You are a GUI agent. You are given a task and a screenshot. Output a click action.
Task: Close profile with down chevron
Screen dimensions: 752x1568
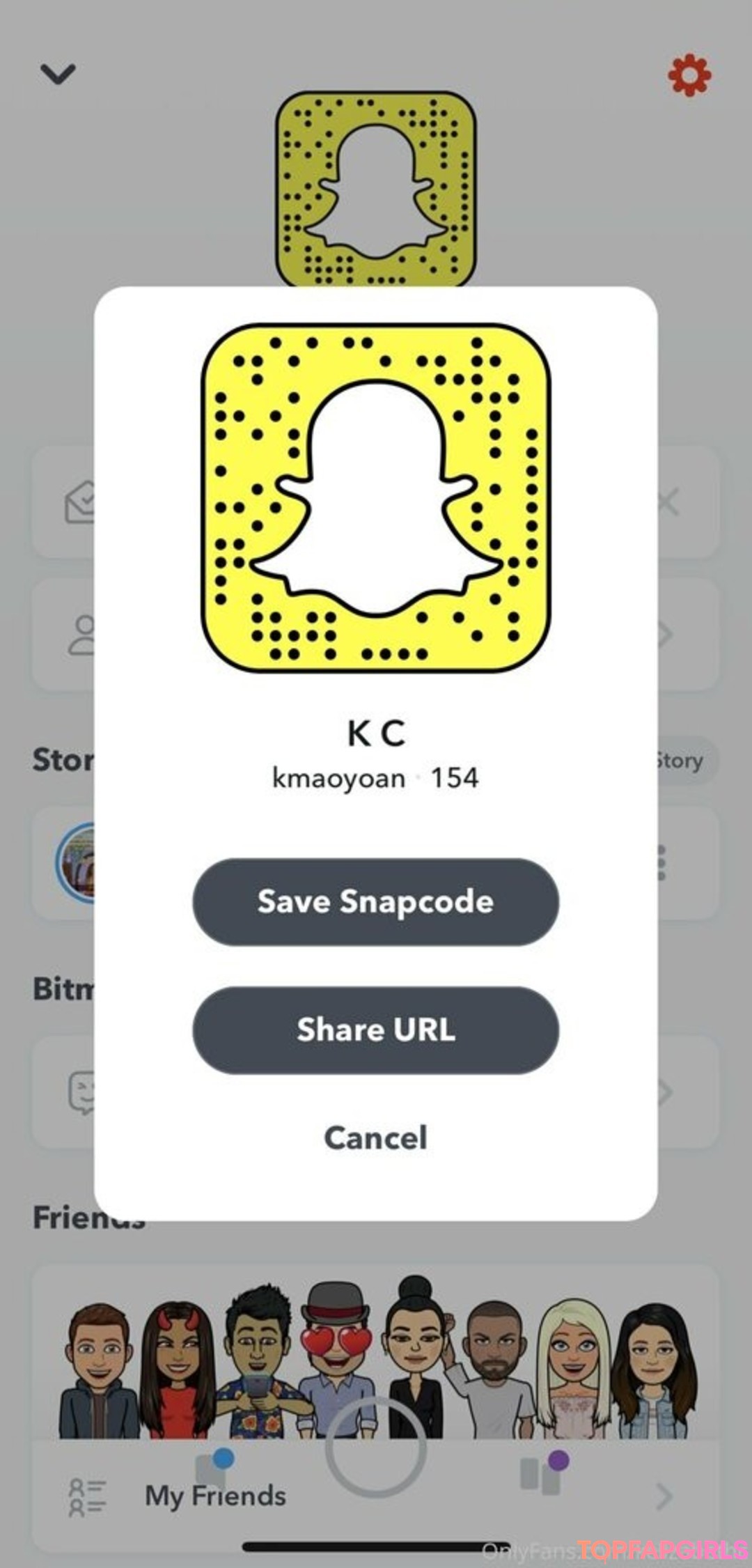click(58, 73)
